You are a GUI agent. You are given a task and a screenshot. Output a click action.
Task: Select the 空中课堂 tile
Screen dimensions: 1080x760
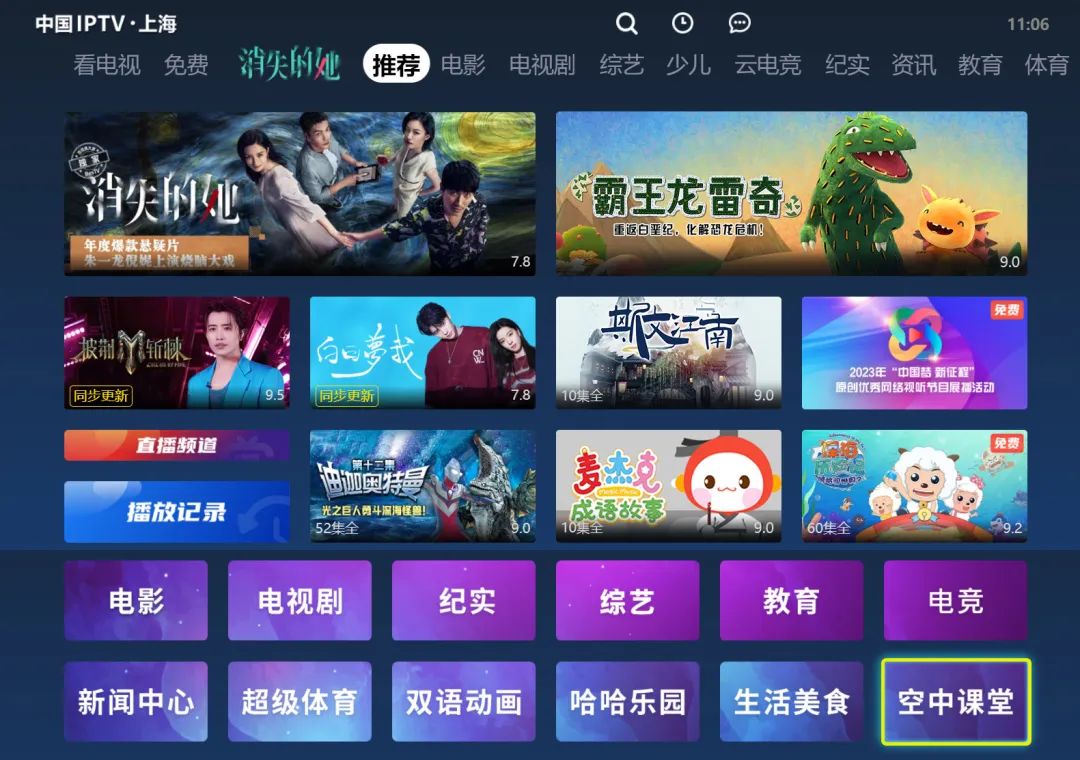955,702
